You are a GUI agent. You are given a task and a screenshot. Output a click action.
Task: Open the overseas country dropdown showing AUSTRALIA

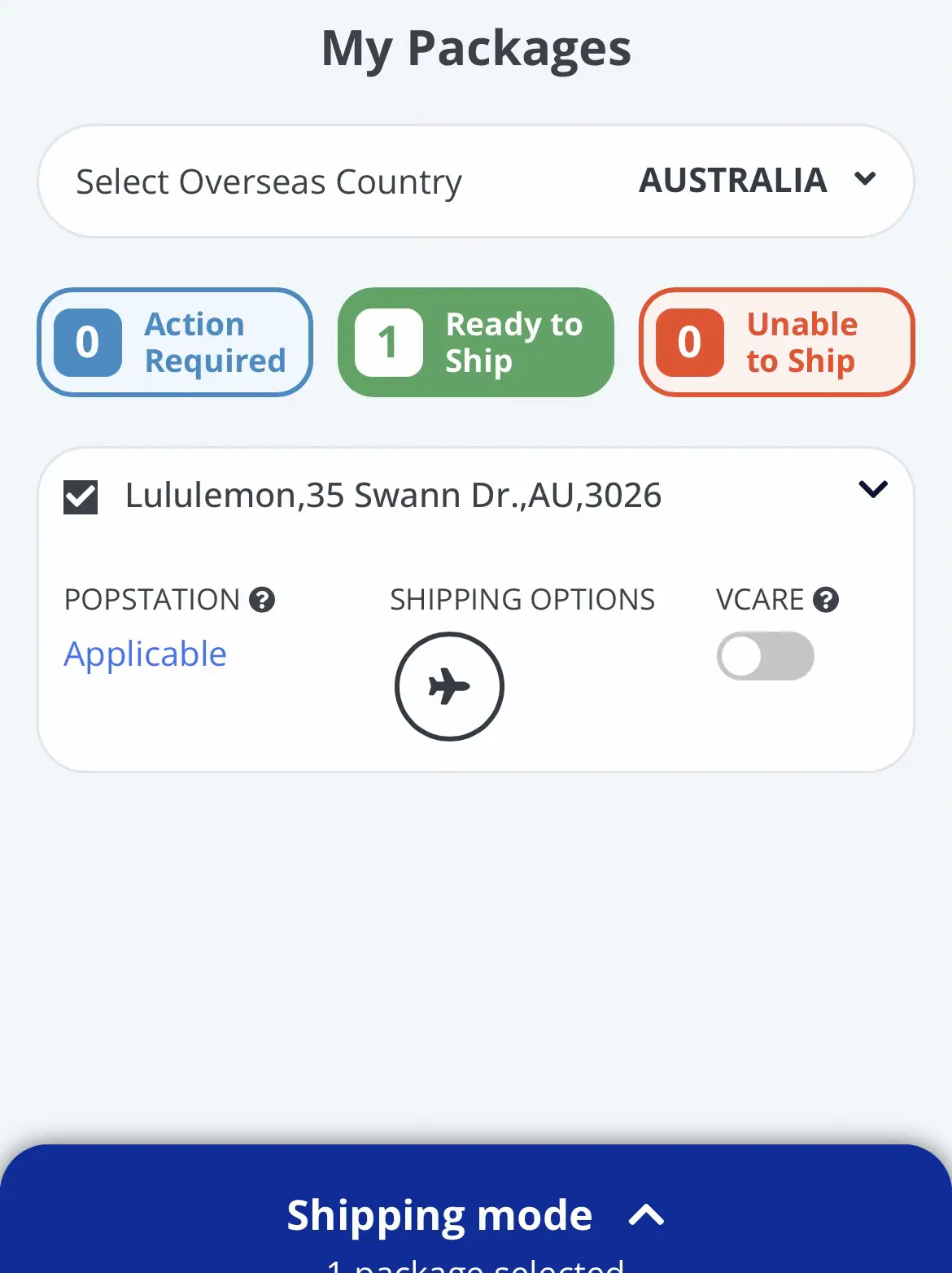[757, 181]
